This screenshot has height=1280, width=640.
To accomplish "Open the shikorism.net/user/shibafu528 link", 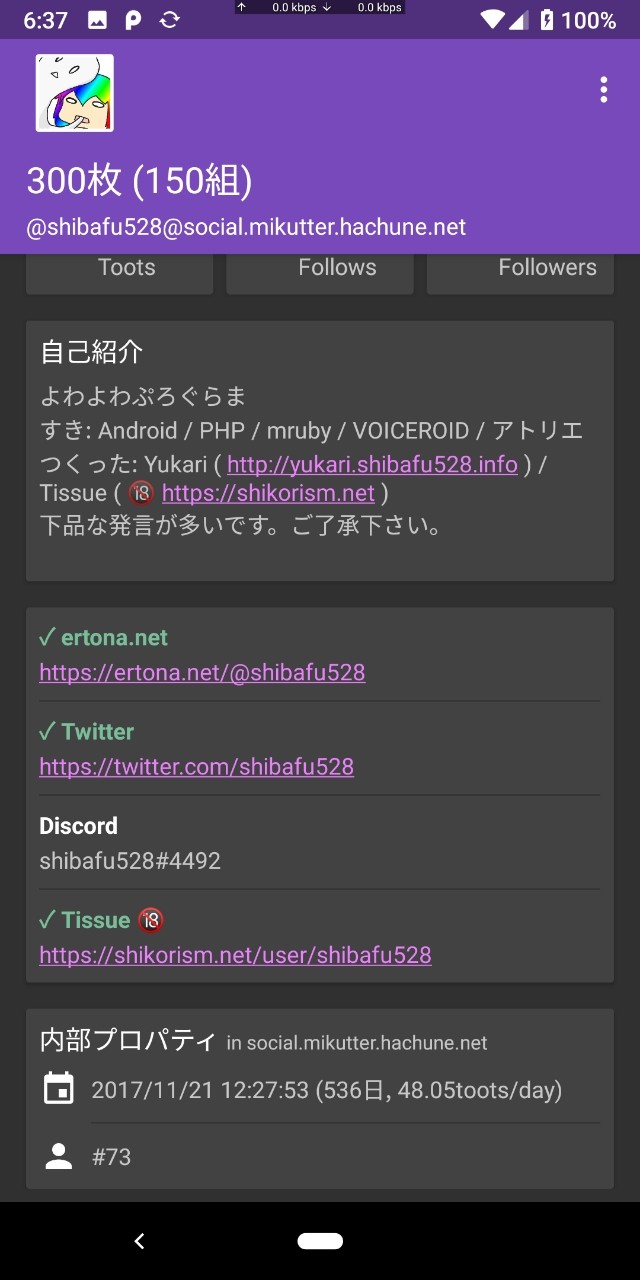I will pyautogui.click(x=235, y=955).
